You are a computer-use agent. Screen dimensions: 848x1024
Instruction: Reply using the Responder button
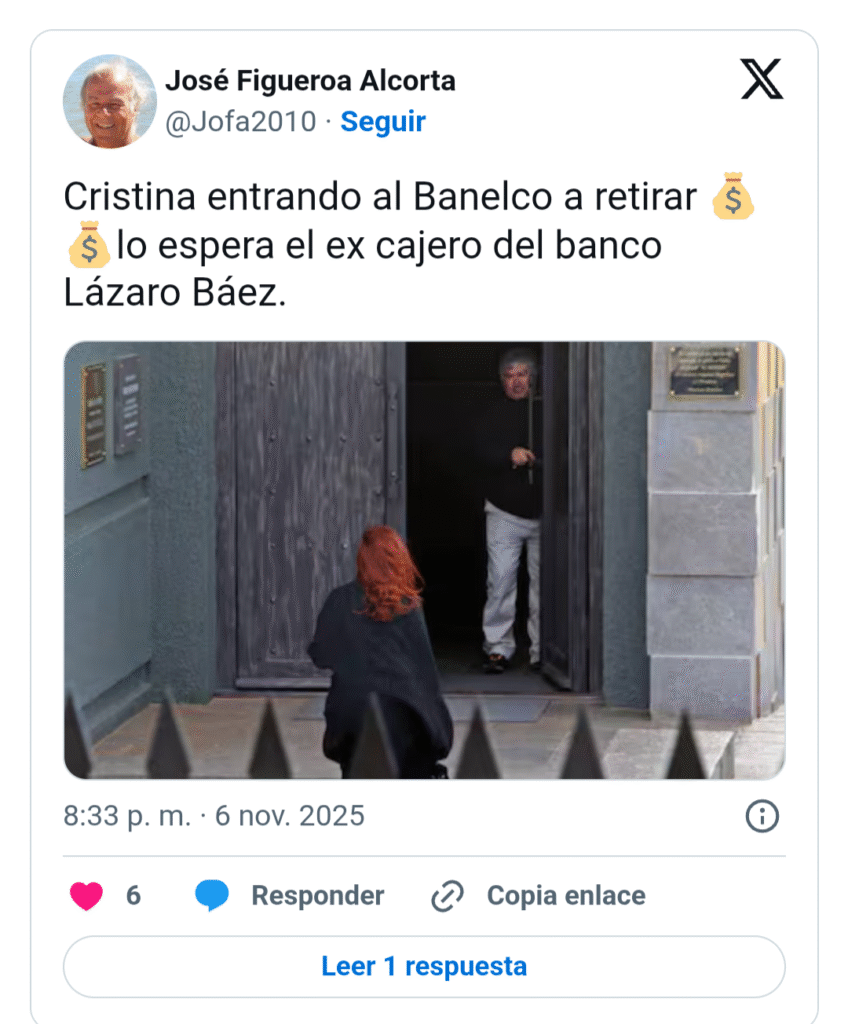(290, 896)
